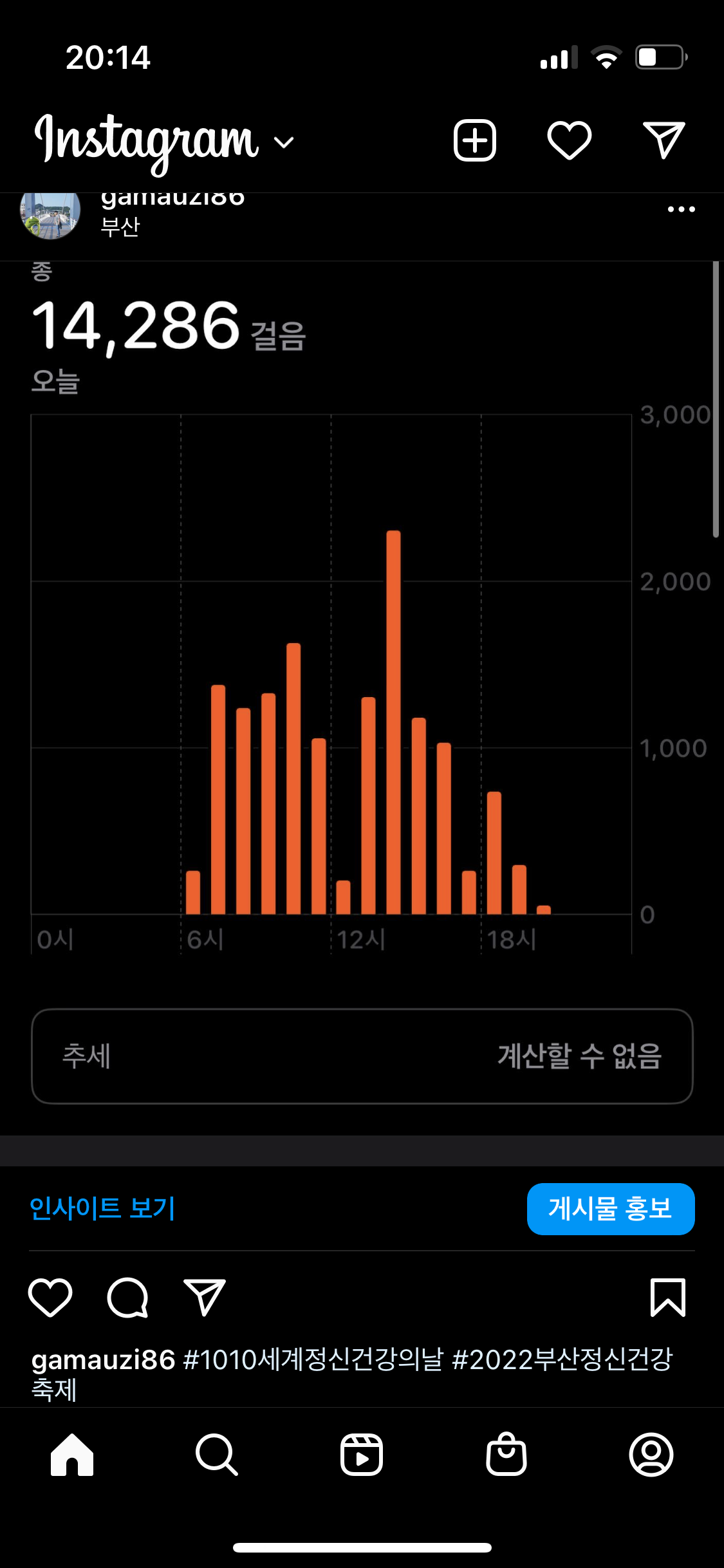Switch to the Shop tab
Viewport: 724px width, 1568px height.
[506, 1454]
